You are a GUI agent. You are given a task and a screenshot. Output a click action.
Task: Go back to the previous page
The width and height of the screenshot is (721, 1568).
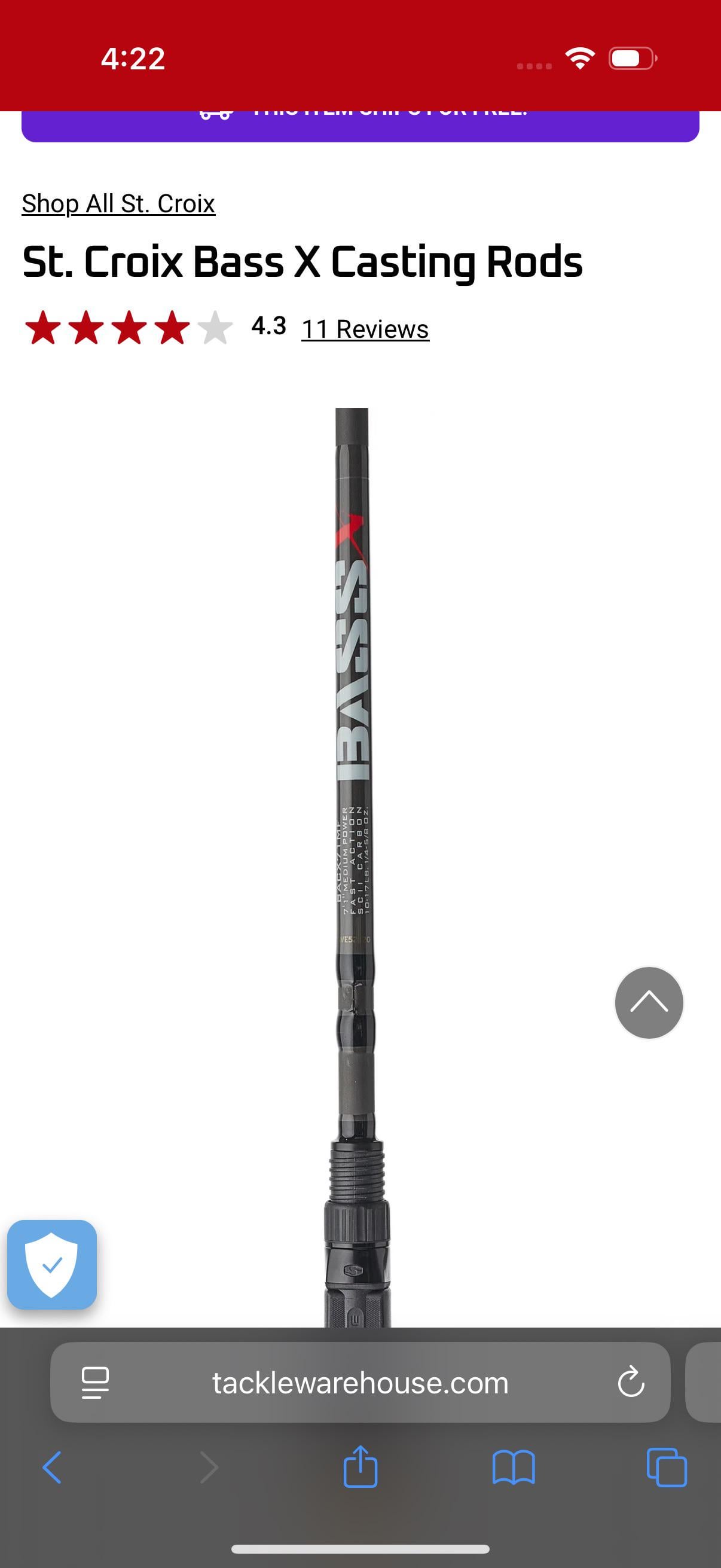click(x=53, y=1467)
